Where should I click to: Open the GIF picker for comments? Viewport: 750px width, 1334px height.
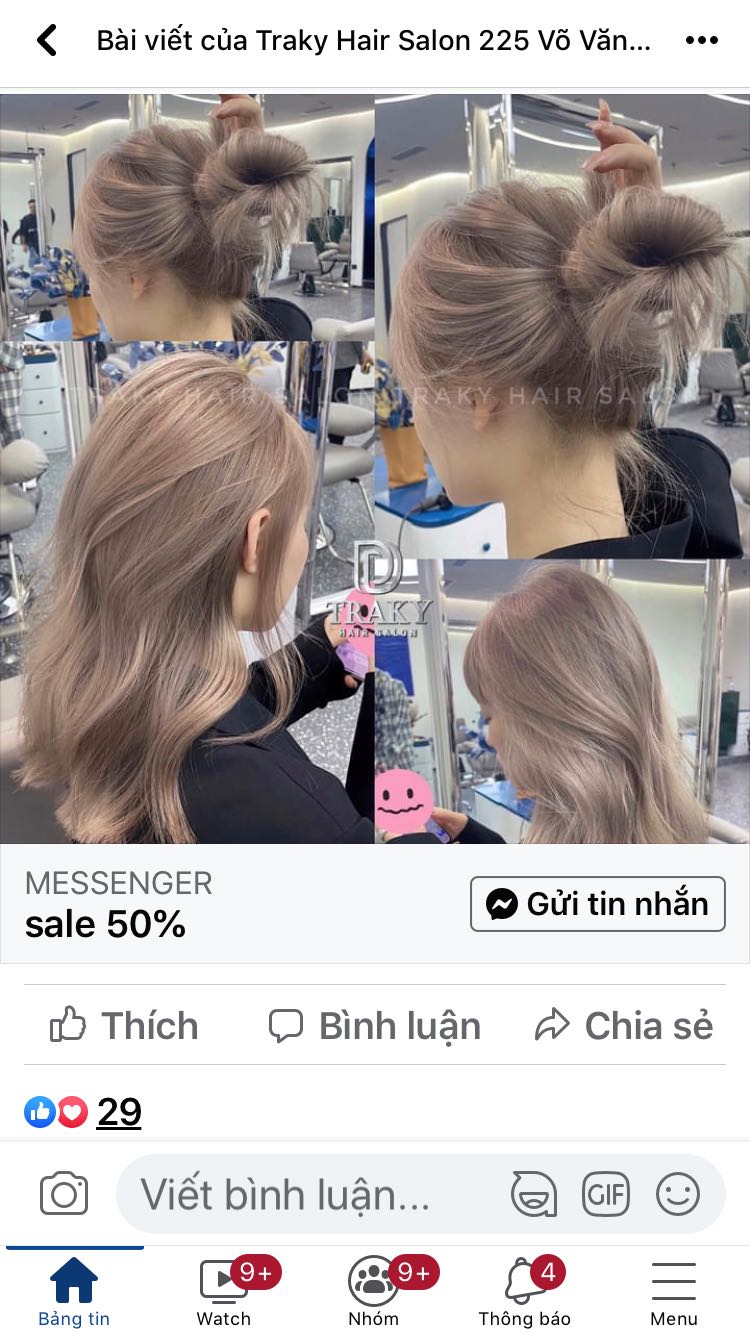[606, 1193]
